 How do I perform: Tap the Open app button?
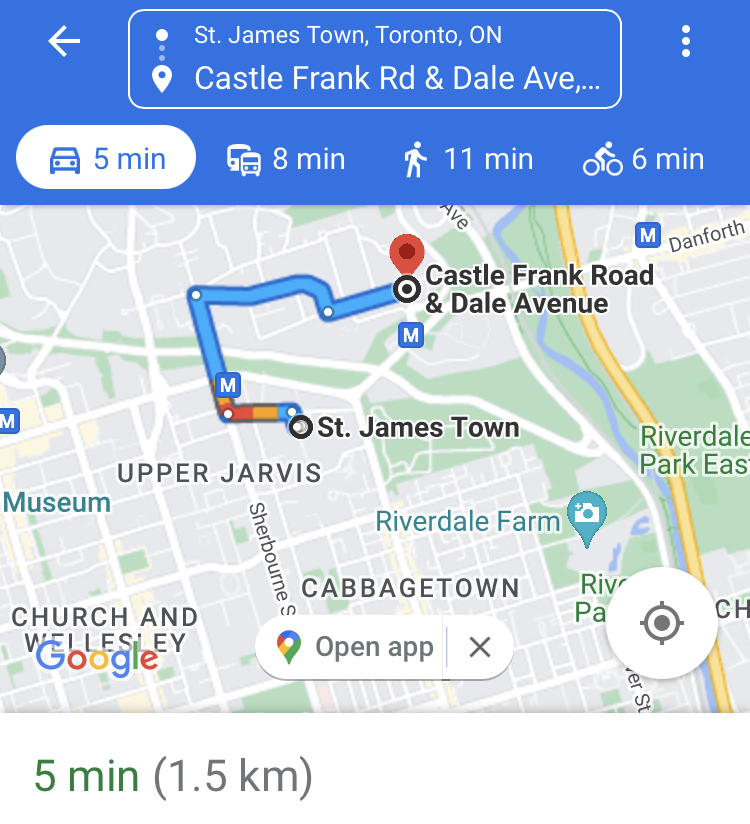pos(355,647)
